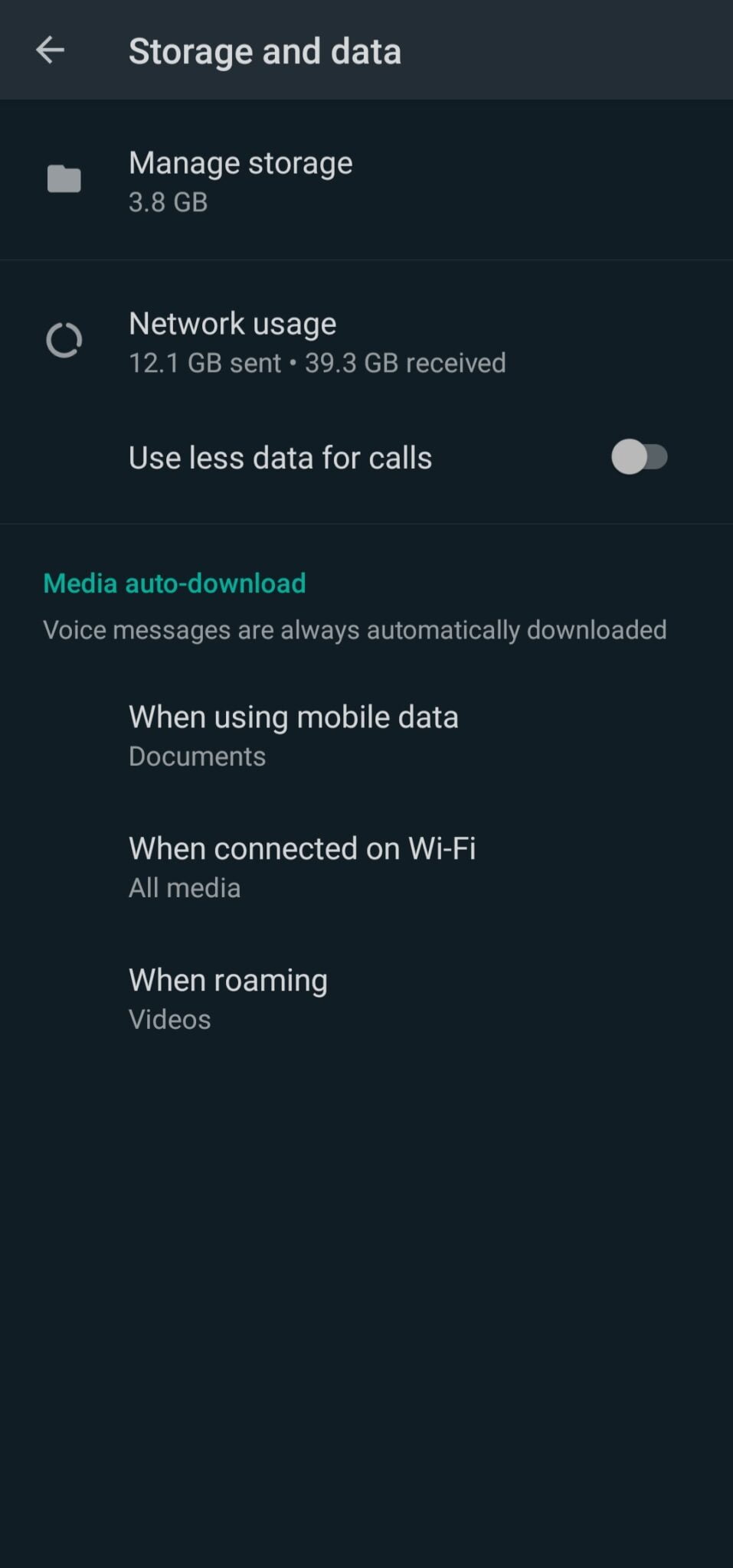Open Network usage details
Screen dimensions: 733x1568
pos(366,341)
